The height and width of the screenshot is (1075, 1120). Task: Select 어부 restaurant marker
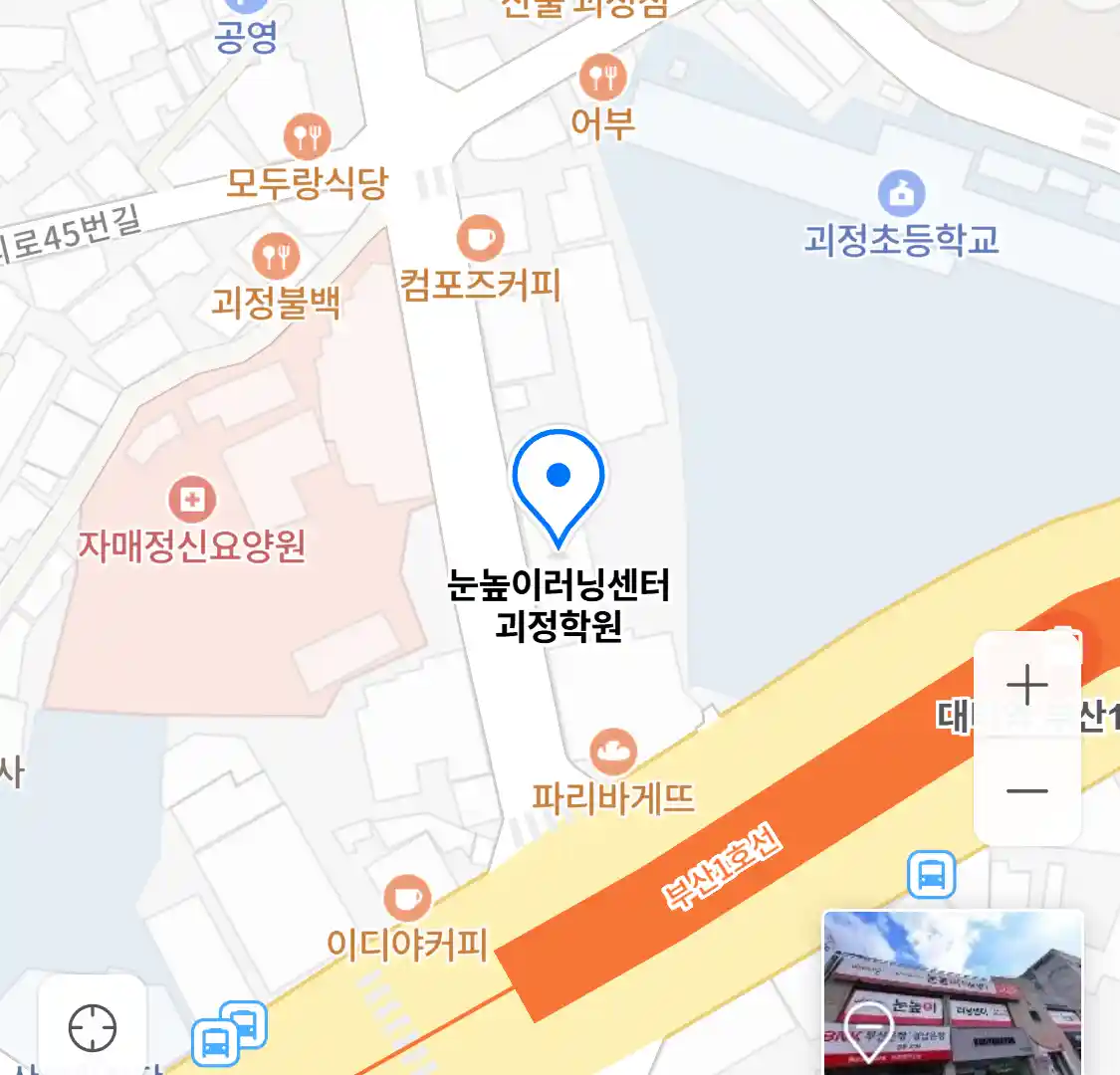point(602,76)
